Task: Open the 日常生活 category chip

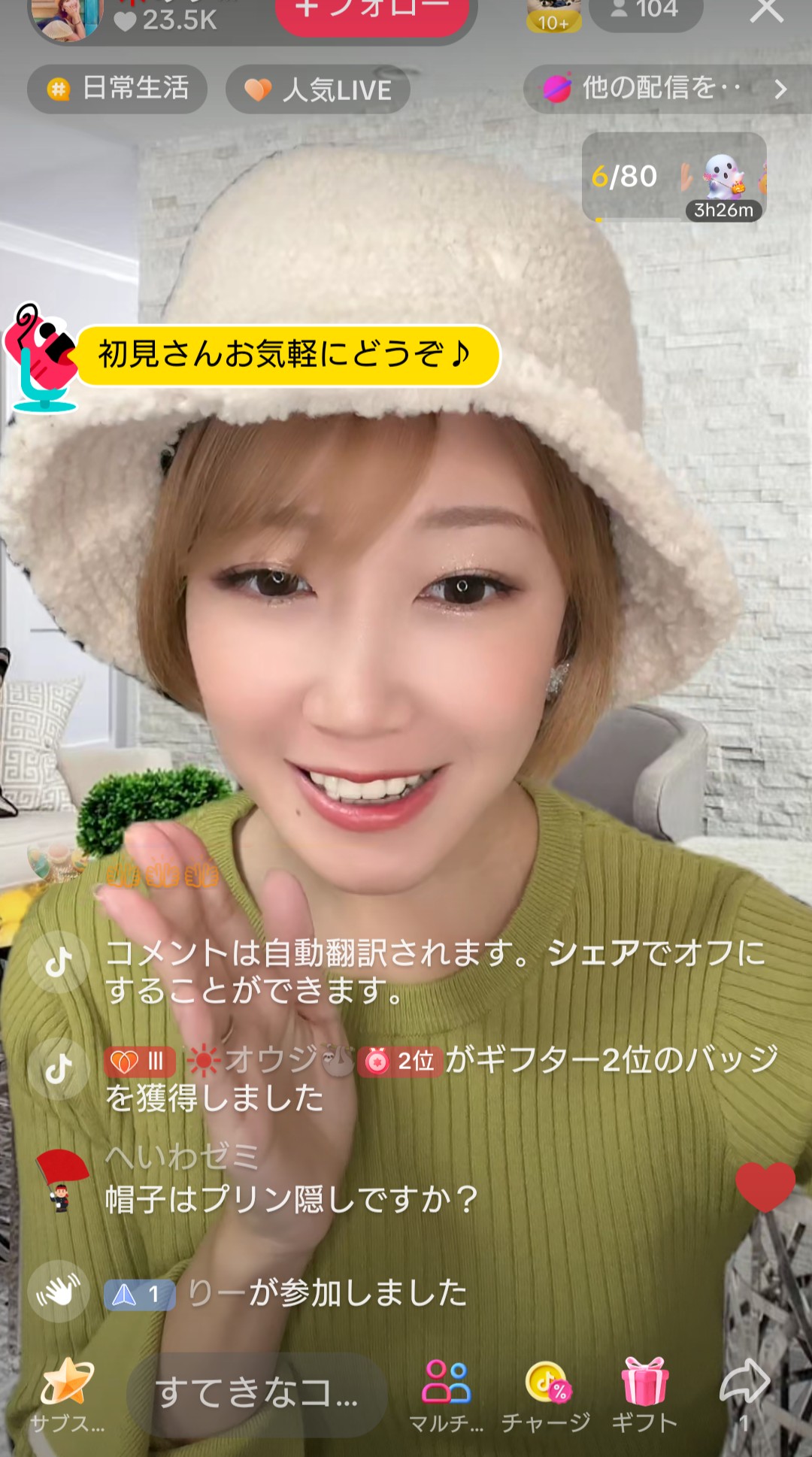Action: click(x=117, y=89)
